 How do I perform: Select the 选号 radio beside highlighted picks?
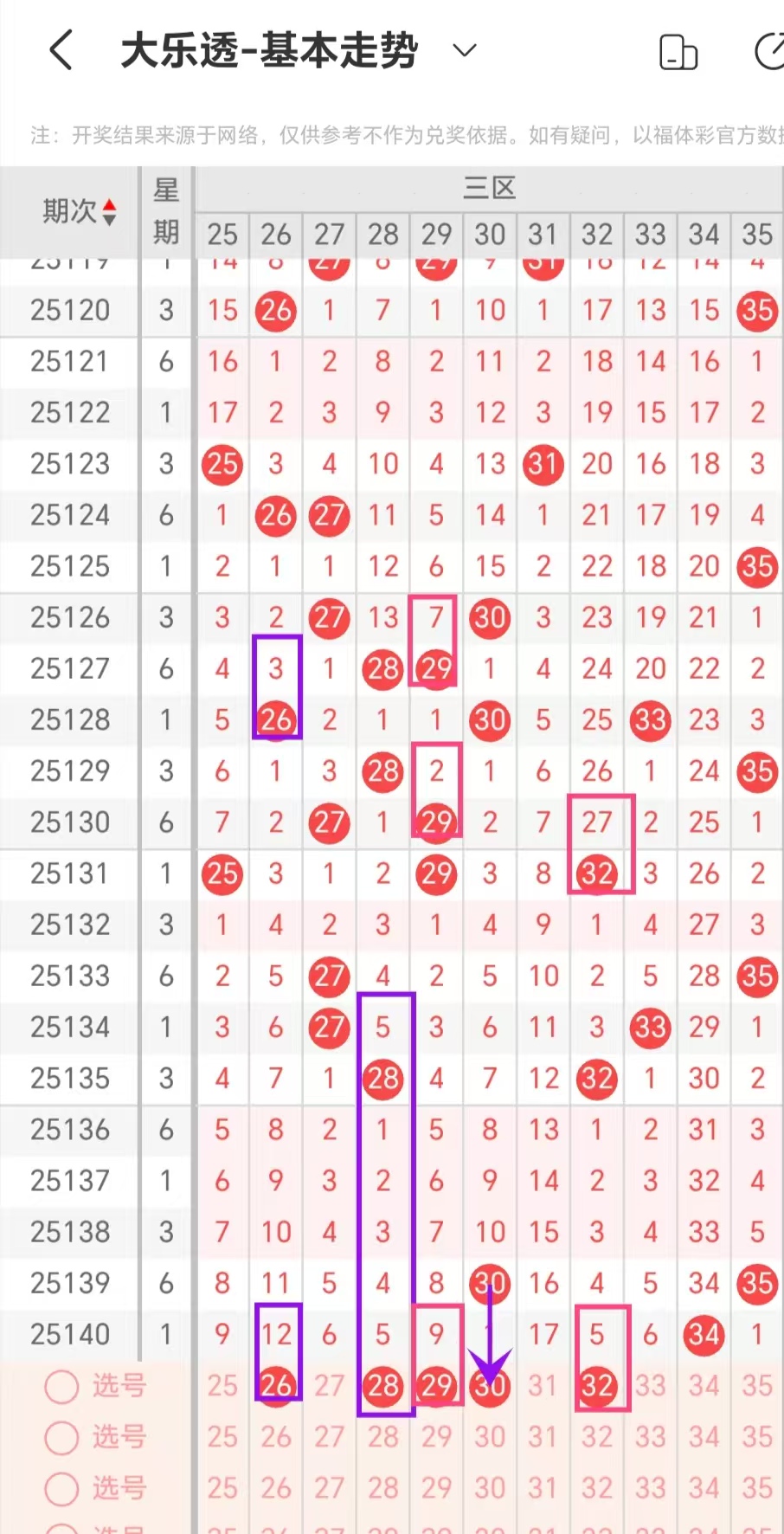click(x=62, y=1386)
